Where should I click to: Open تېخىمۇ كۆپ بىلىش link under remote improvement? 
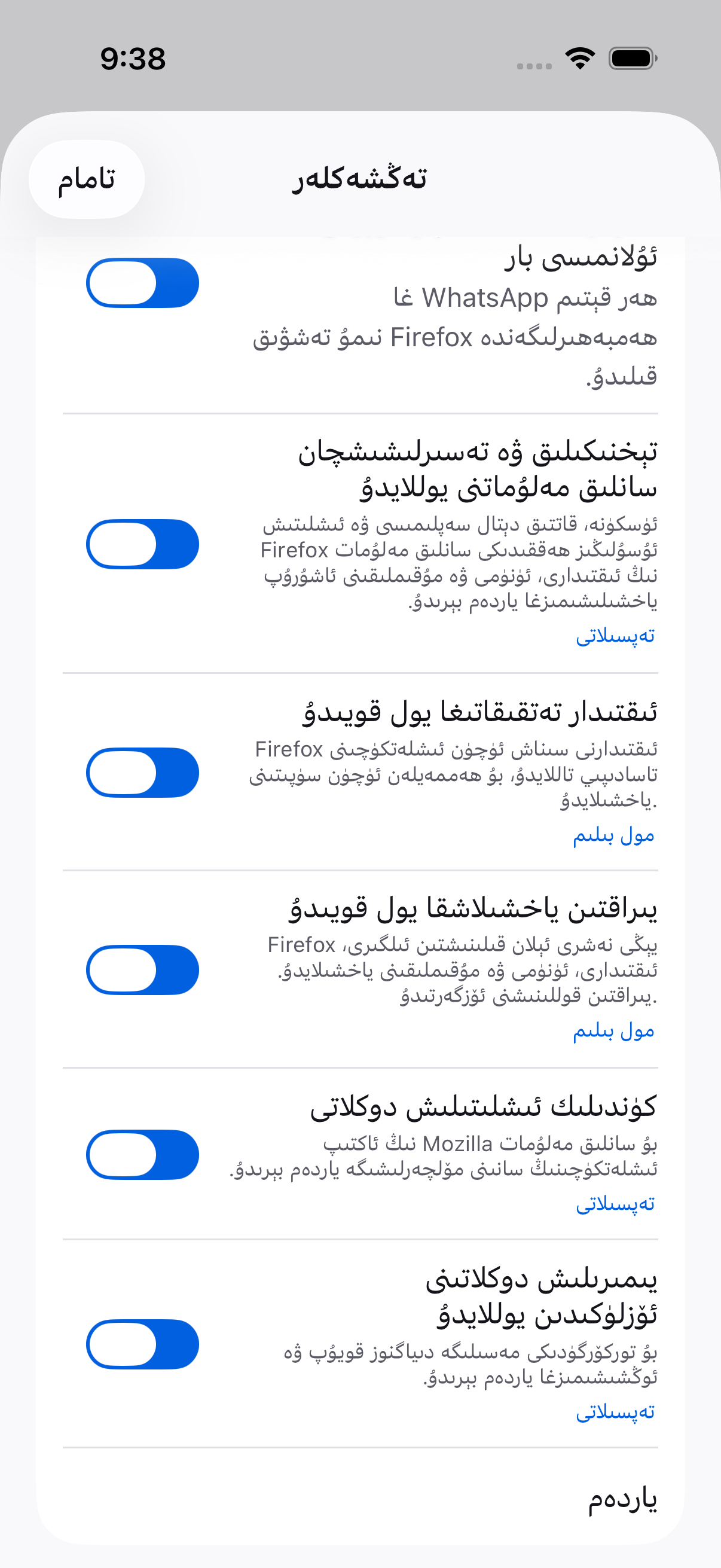tap(613, 1030)
